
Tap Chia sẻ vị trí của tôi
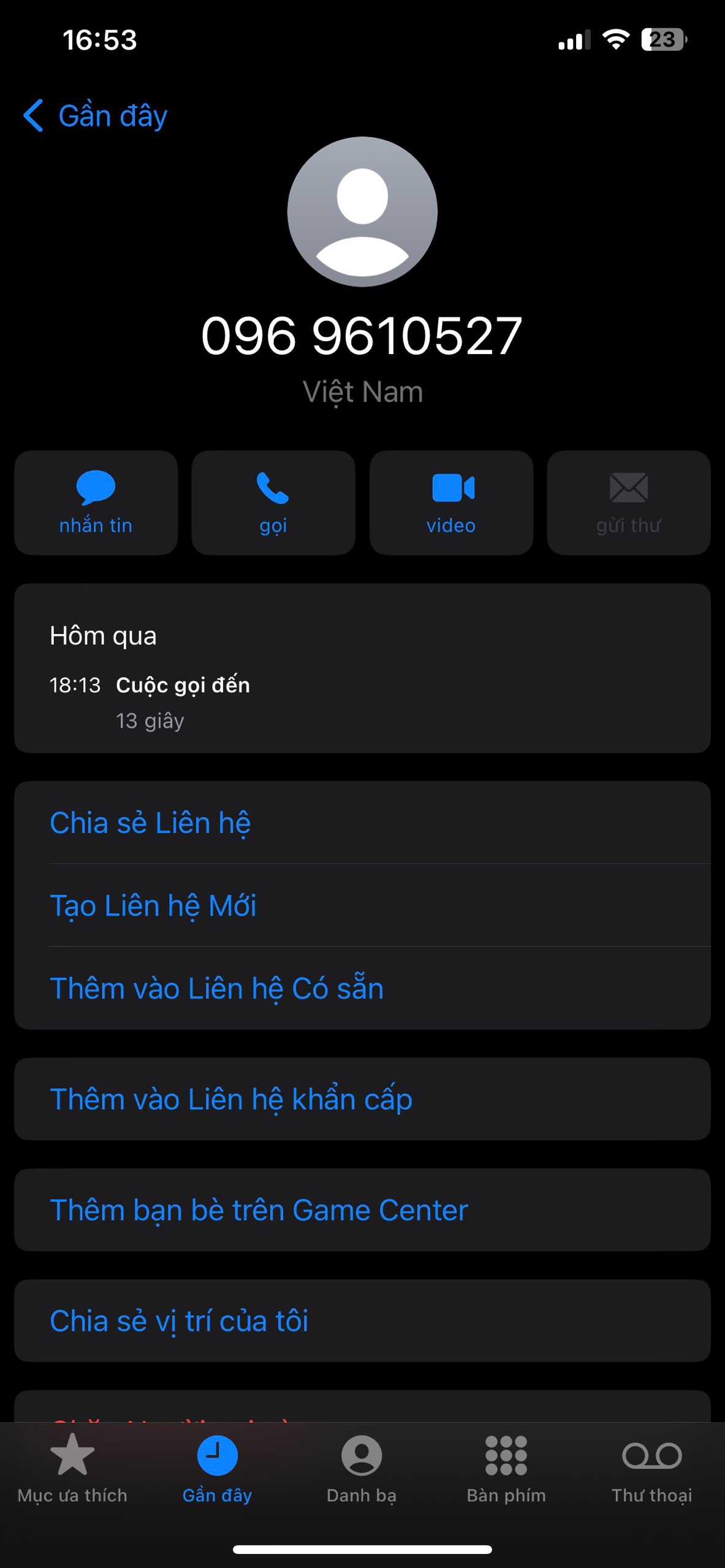point(179,1321)
